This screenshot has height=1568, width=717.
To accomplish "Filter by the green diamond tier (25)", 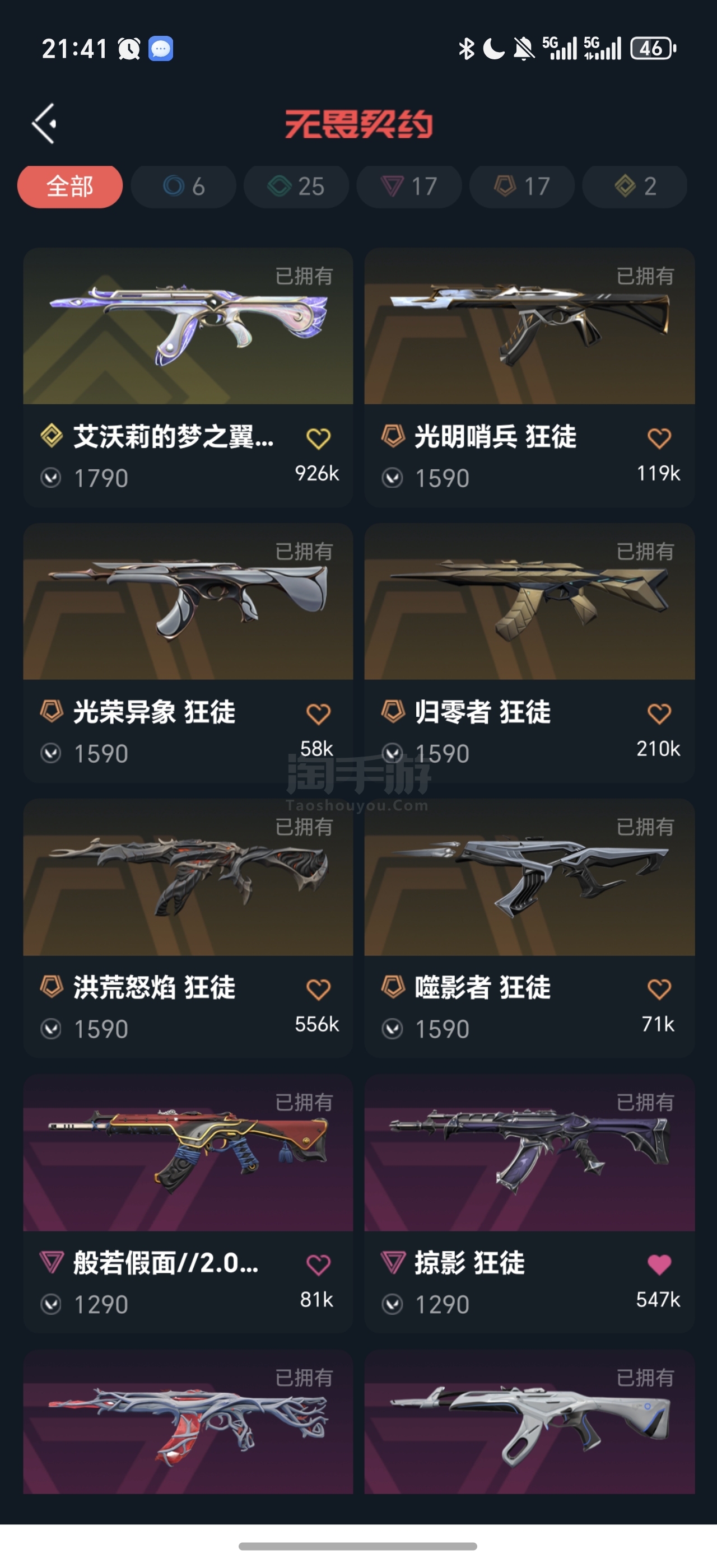I will coord(296,186).
